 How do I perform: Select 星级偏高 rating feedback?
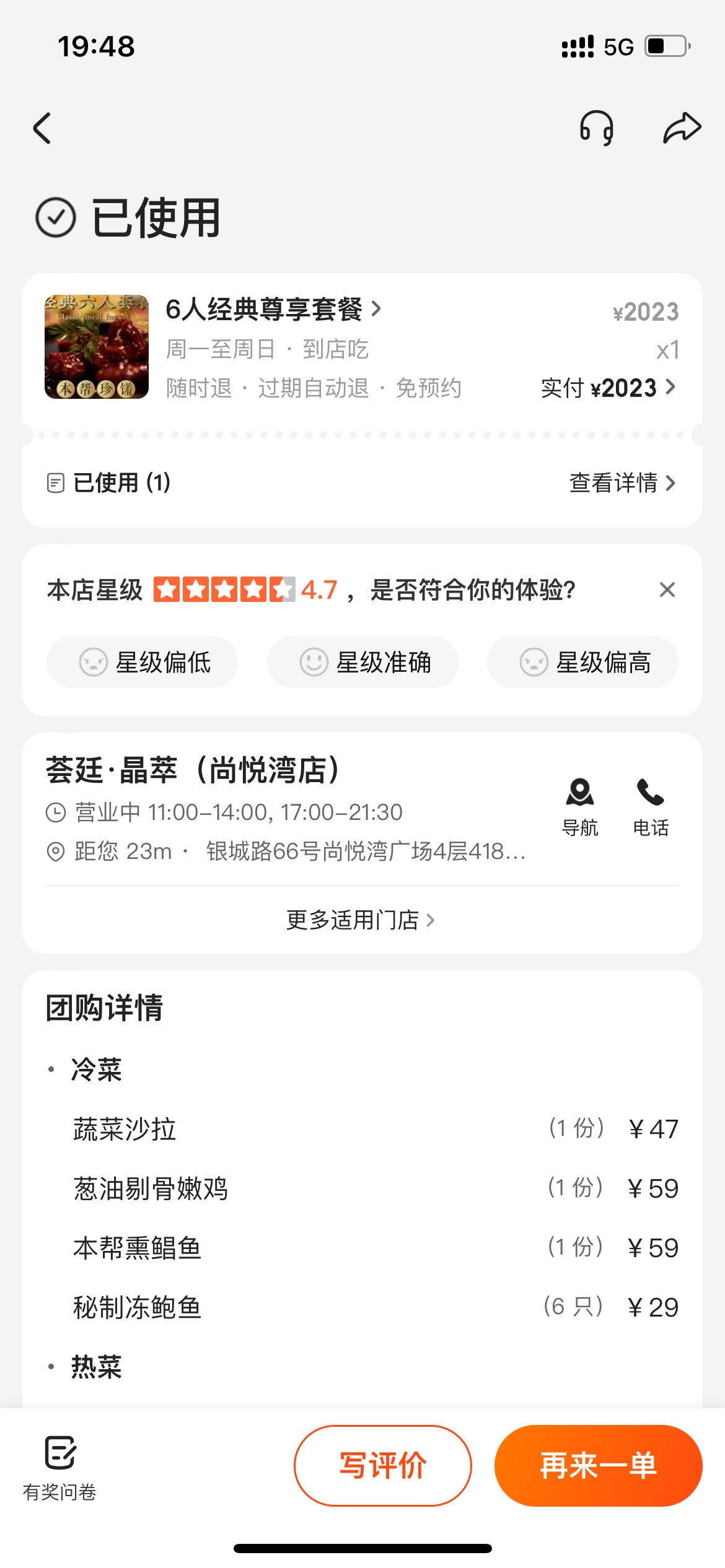pyautogui.click(x=582, y=662)
